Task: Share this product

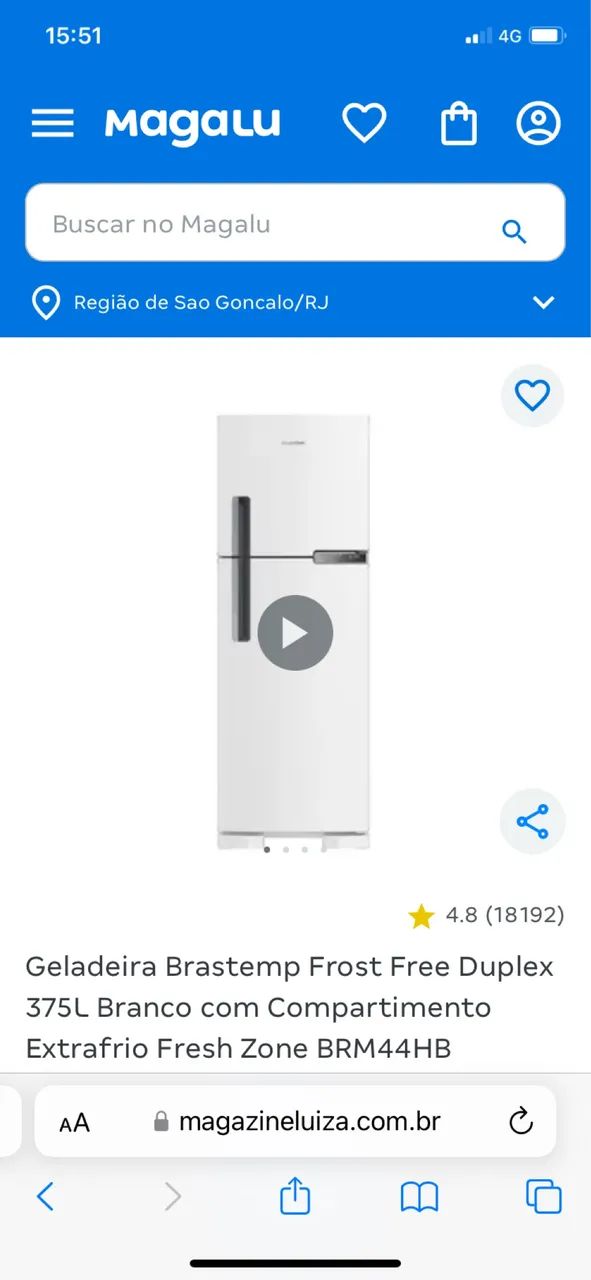Action: pos(532,822)
